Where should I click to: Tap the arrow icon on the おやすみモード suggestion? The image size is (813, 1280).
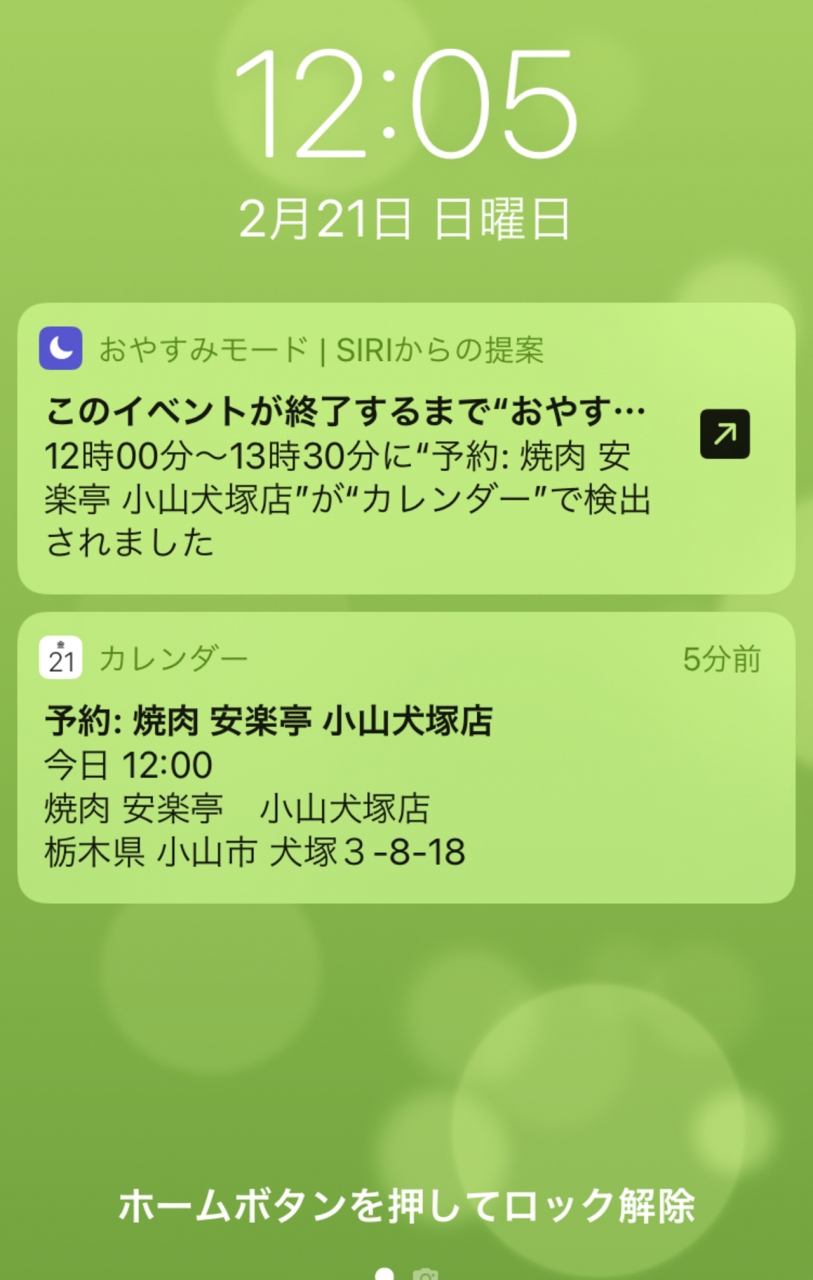[725, 434]
